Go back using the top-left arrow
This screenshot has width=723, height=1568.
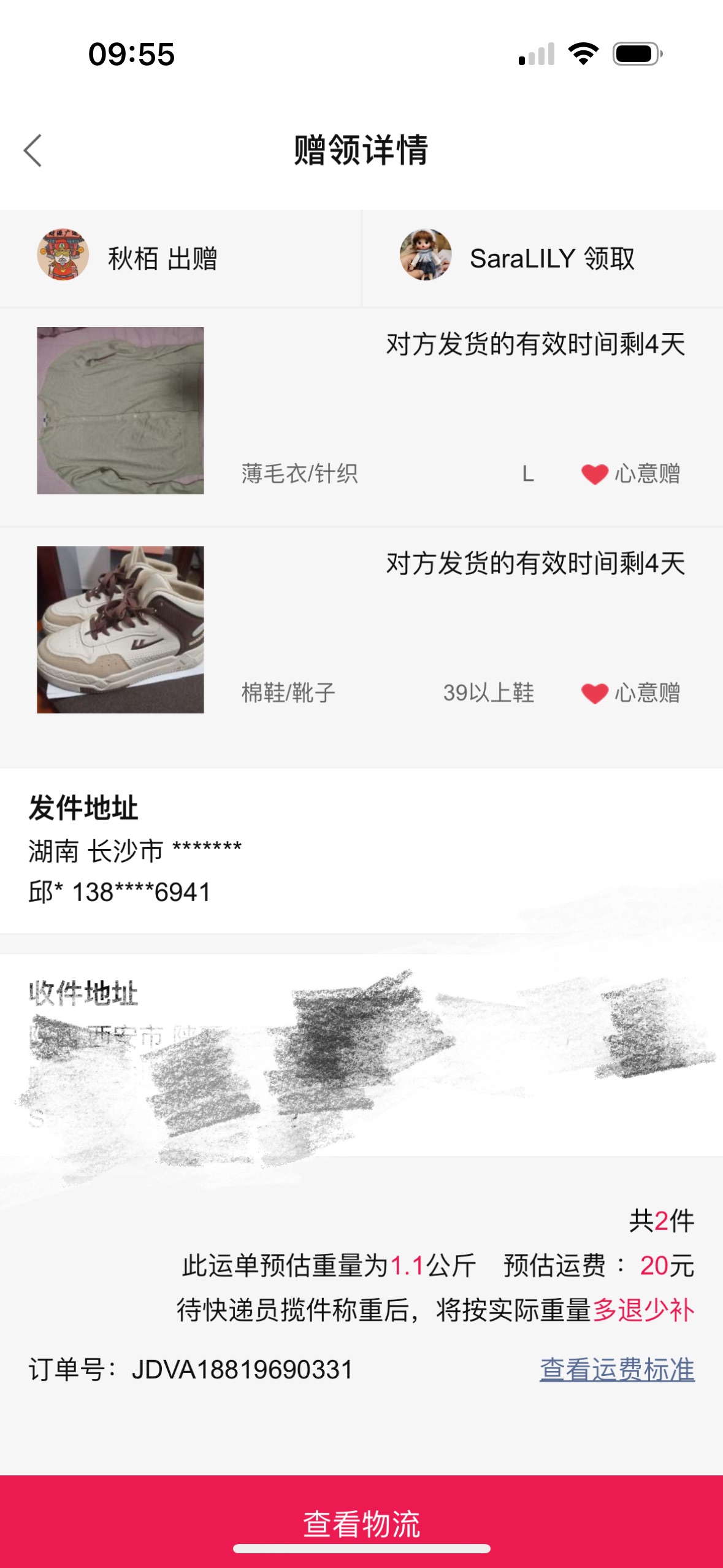pyautogui.click(x=33, y=150)
